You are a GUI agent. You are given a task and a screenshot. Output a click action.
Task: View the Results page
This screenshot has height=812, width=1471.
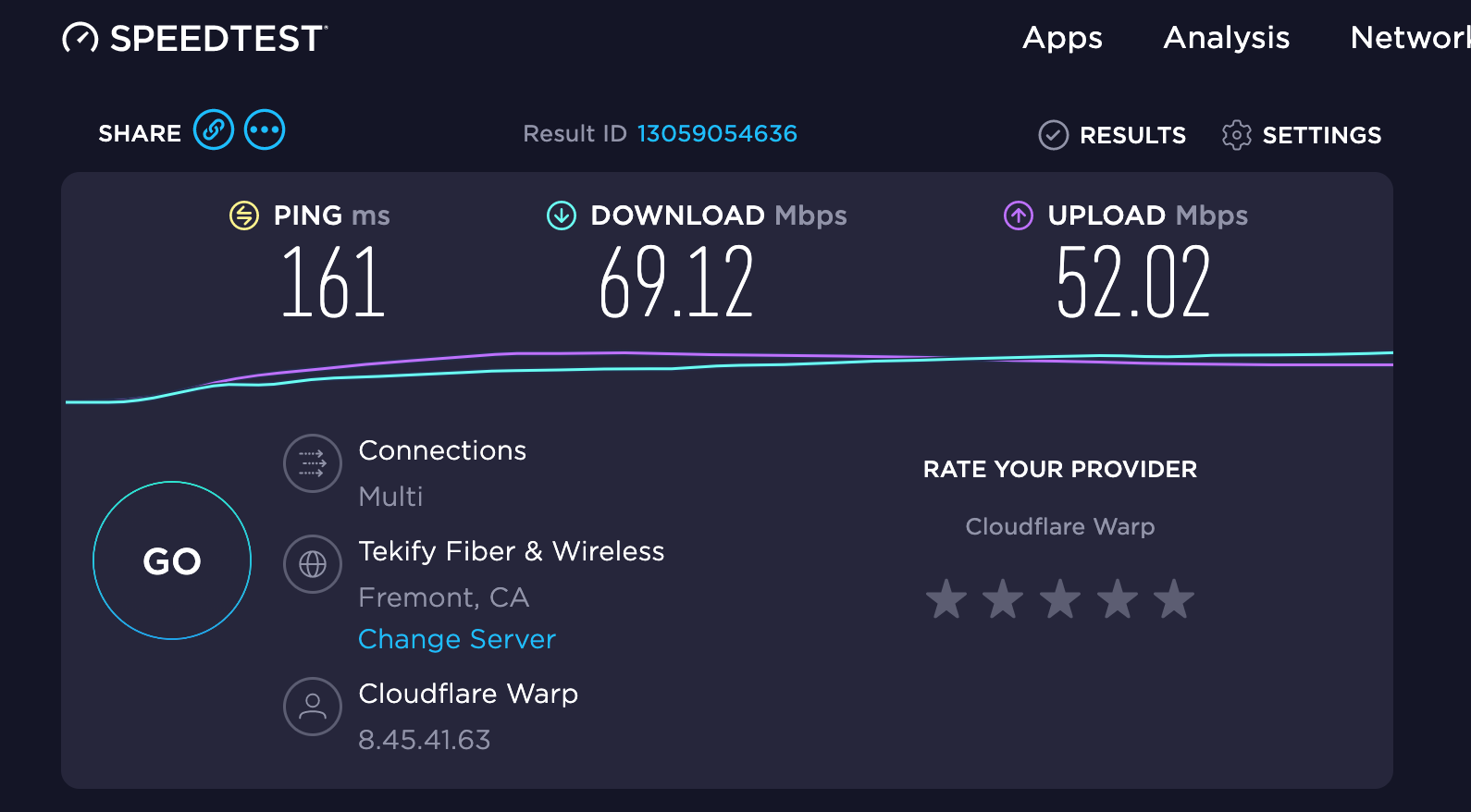(x=1112, y=135)
